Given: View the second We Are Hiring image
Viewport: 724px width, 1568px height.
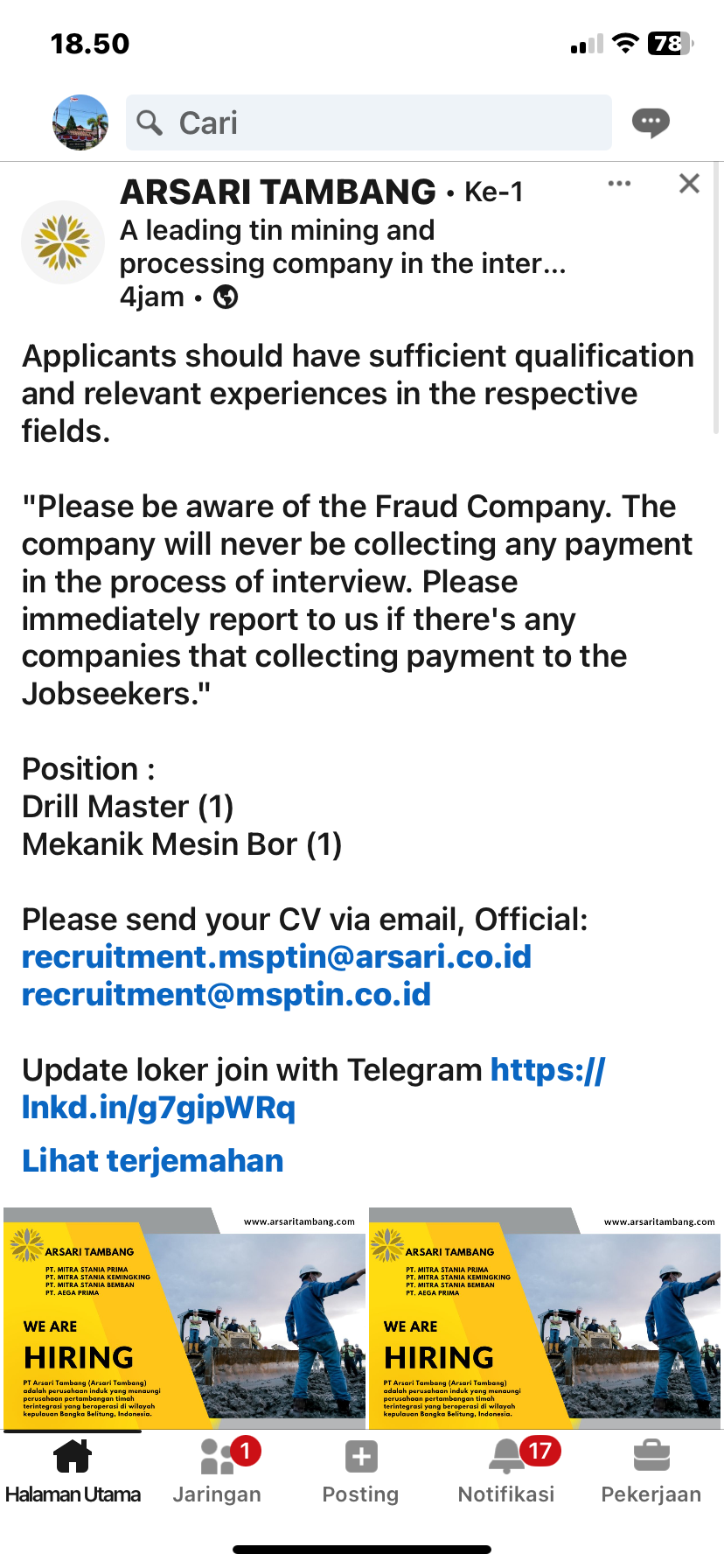Looking at the screenshot, I should (545, 1318).
